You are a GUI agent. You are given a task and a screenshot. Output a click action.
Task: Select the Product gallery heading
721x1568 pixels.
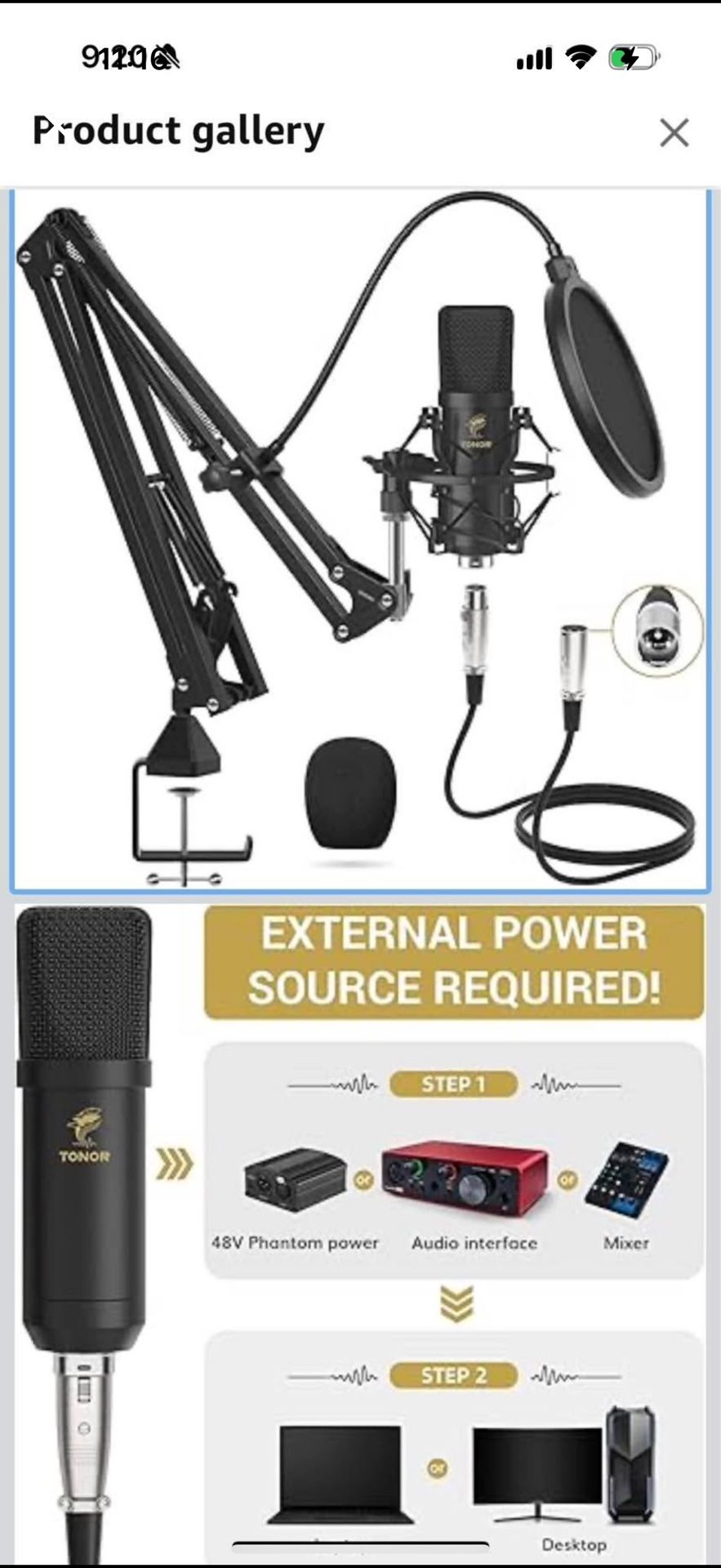tap(176, 129)
